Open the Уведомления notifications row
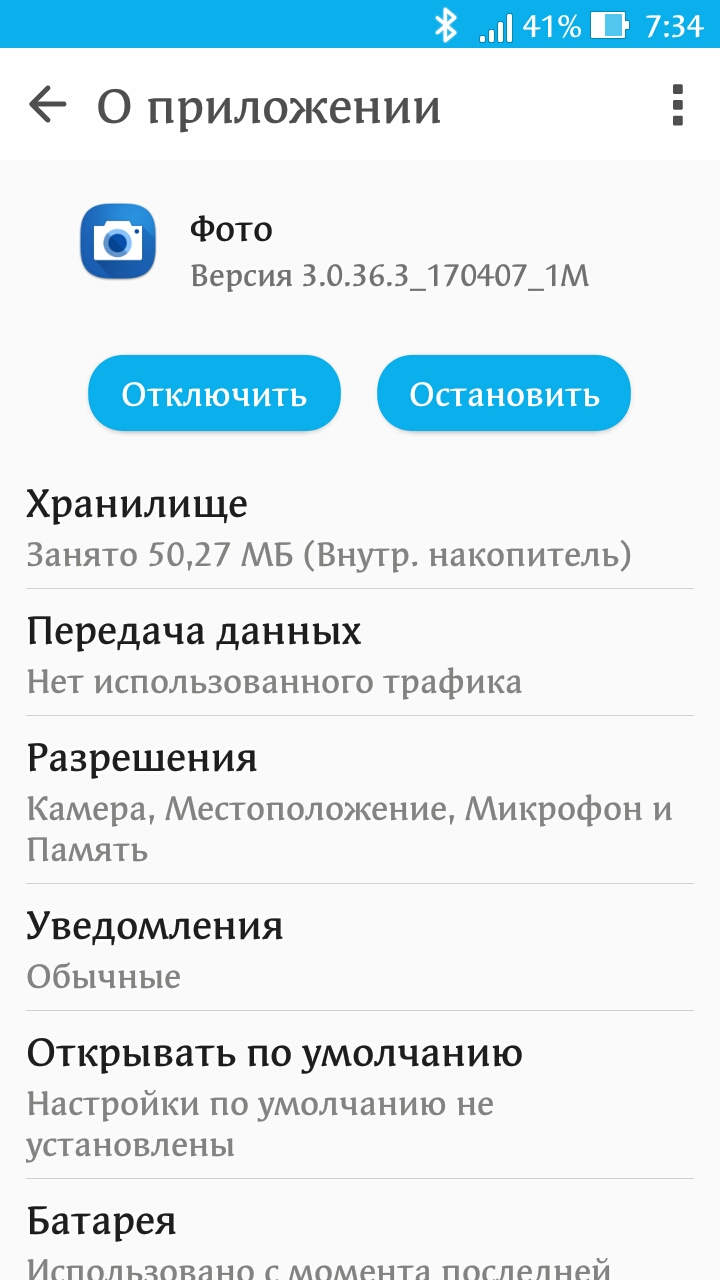Screen dimensions: 720x1280 click(360, 947)
